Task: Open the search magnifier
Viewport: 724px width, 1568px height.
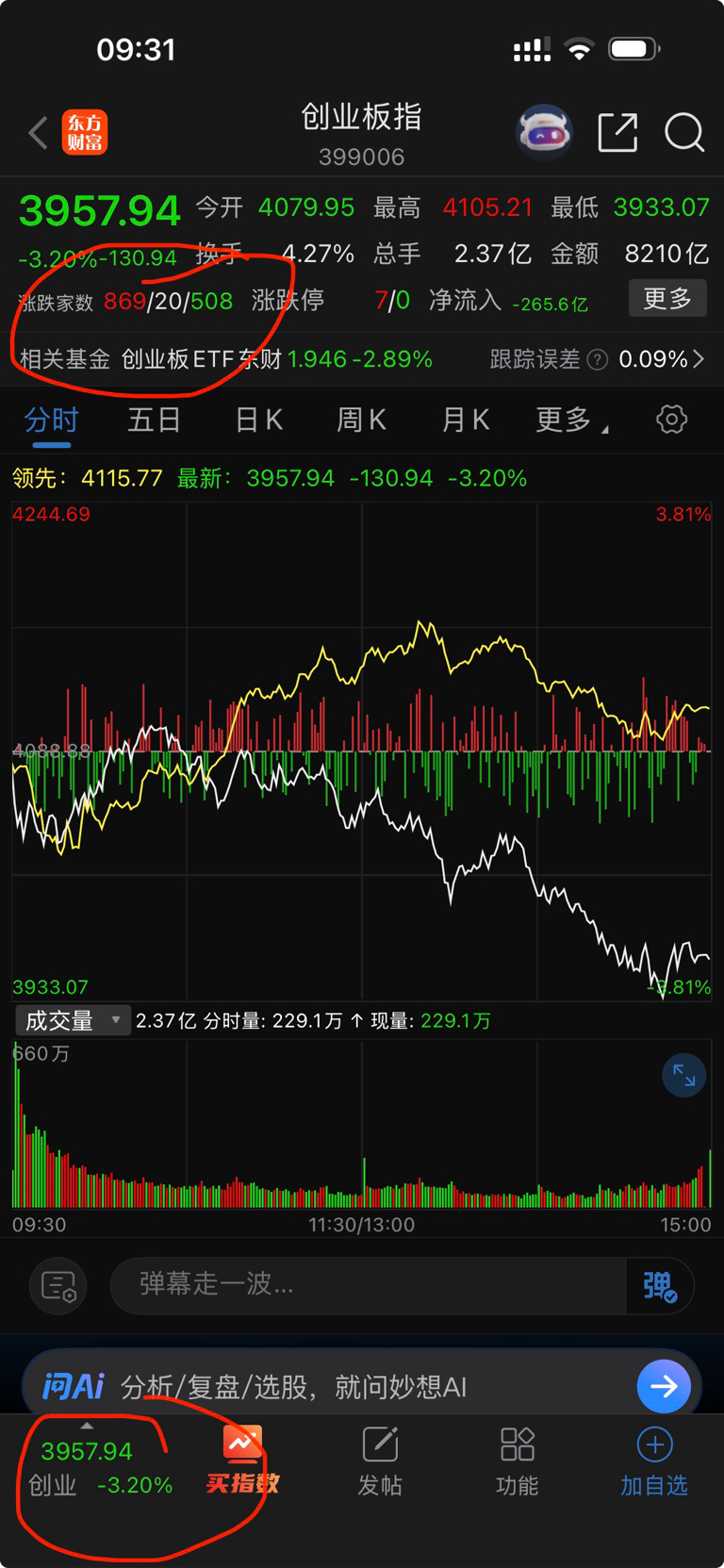Action: tap(684, 133)
